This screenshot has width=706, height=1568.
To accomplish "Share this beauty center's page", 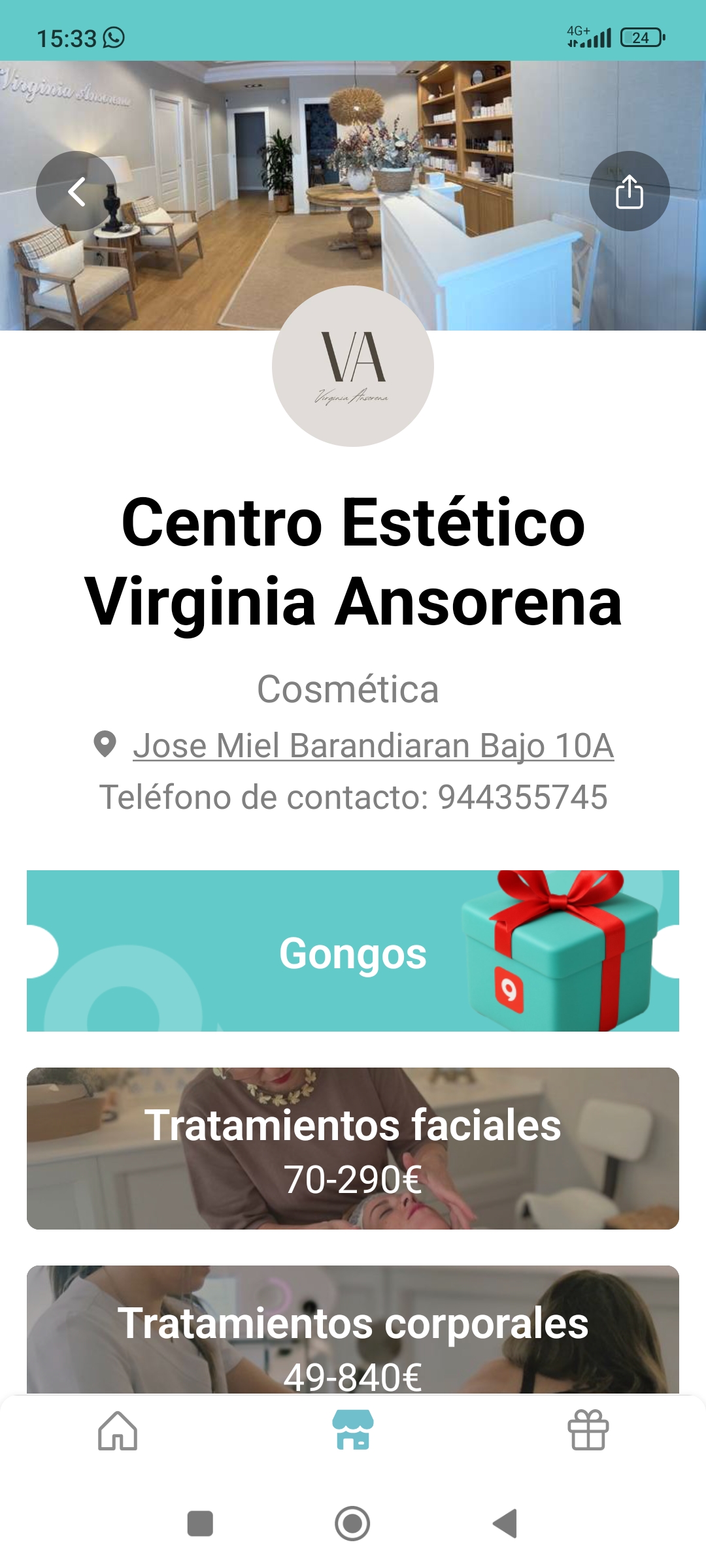I will coord(629,191).
